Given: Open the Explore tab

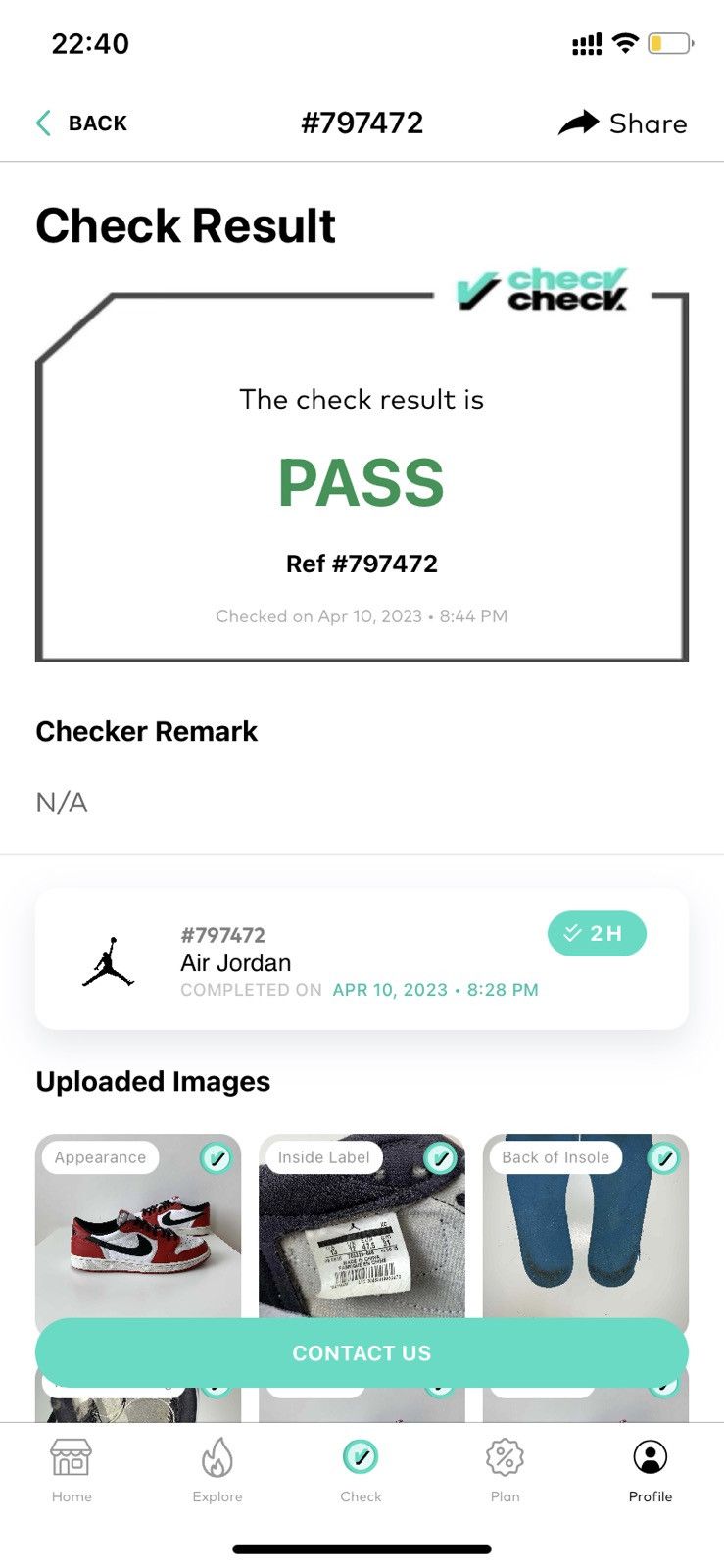Looking at the screenshot, I should (x=217, y=1470).
